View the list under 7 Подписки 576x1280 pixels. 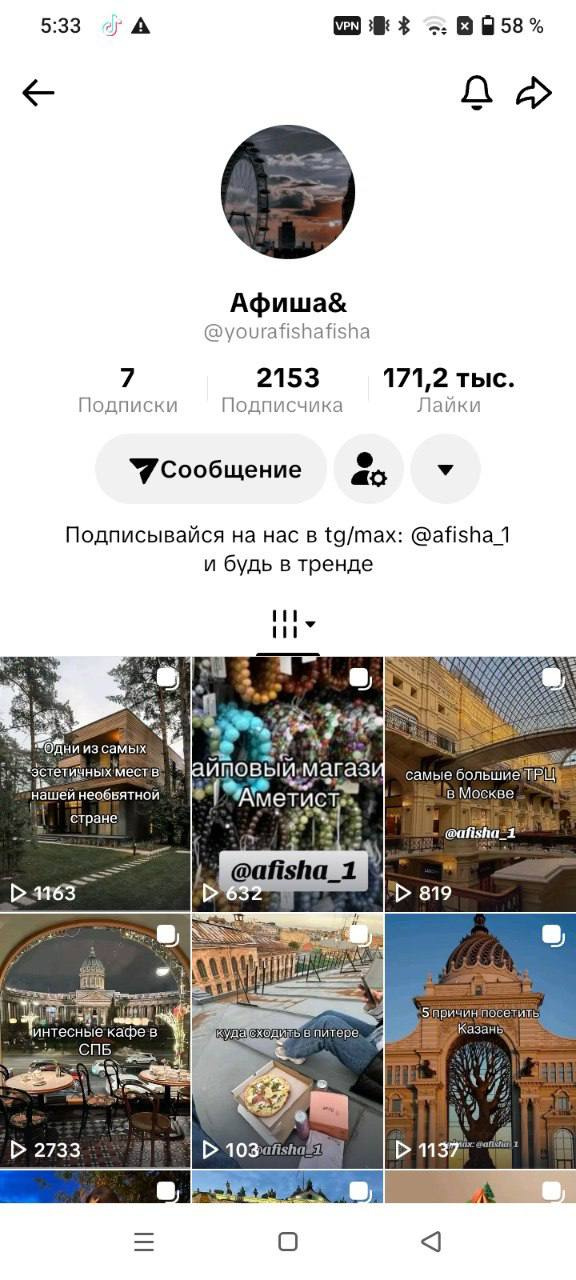(x=128, y=390)
